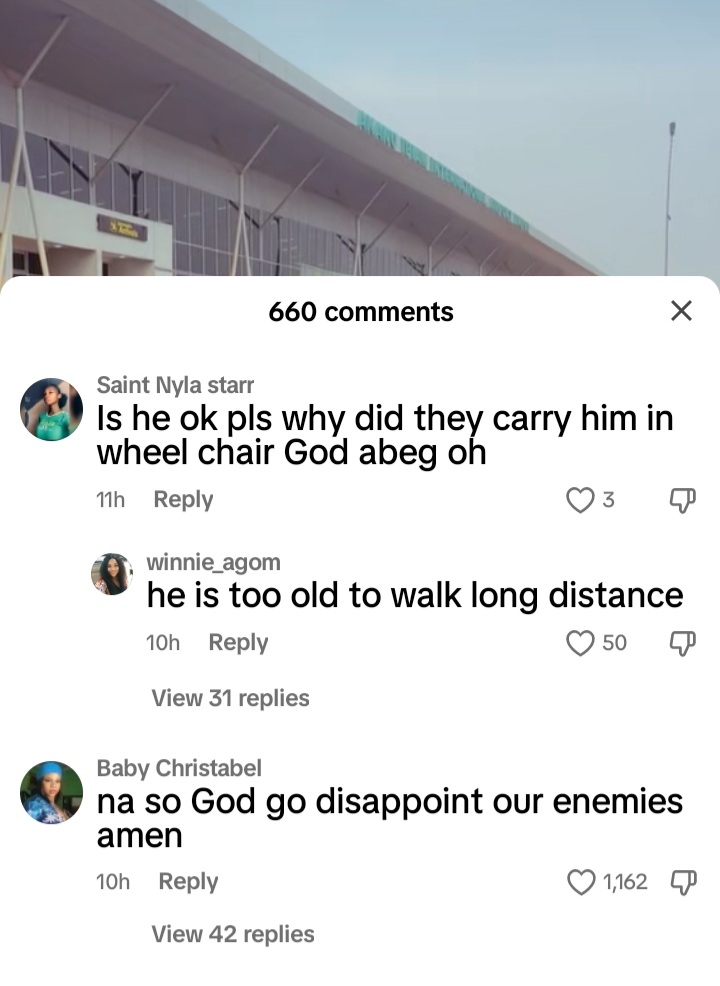Viewport: 720px width, 986px height.
Task: Dislike winnie_agom's reply
Action: 682,643
